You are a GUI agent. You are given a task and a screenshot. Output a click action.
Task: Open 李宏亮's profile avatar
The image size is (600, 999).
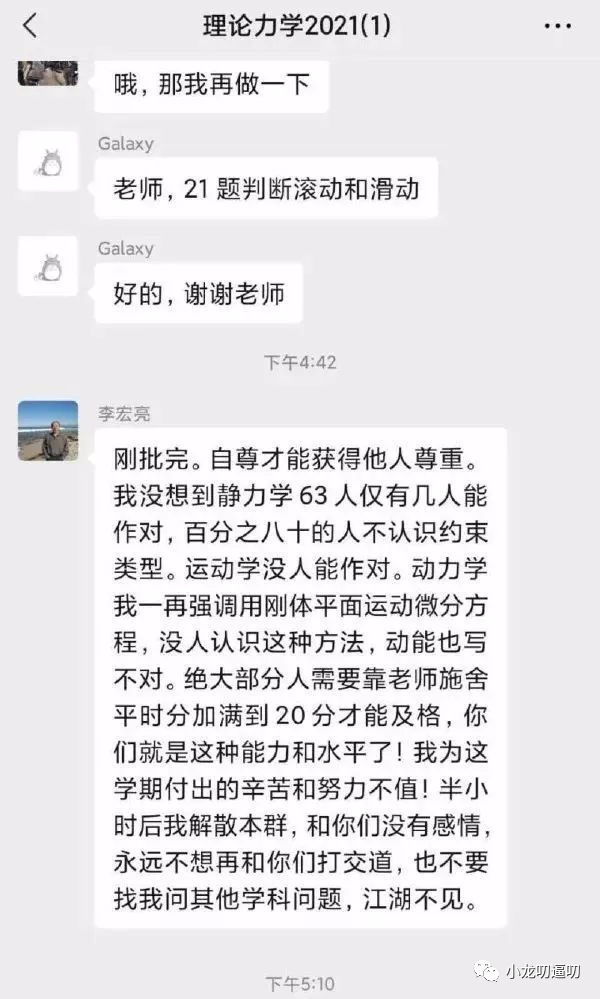tap(48, 430)
